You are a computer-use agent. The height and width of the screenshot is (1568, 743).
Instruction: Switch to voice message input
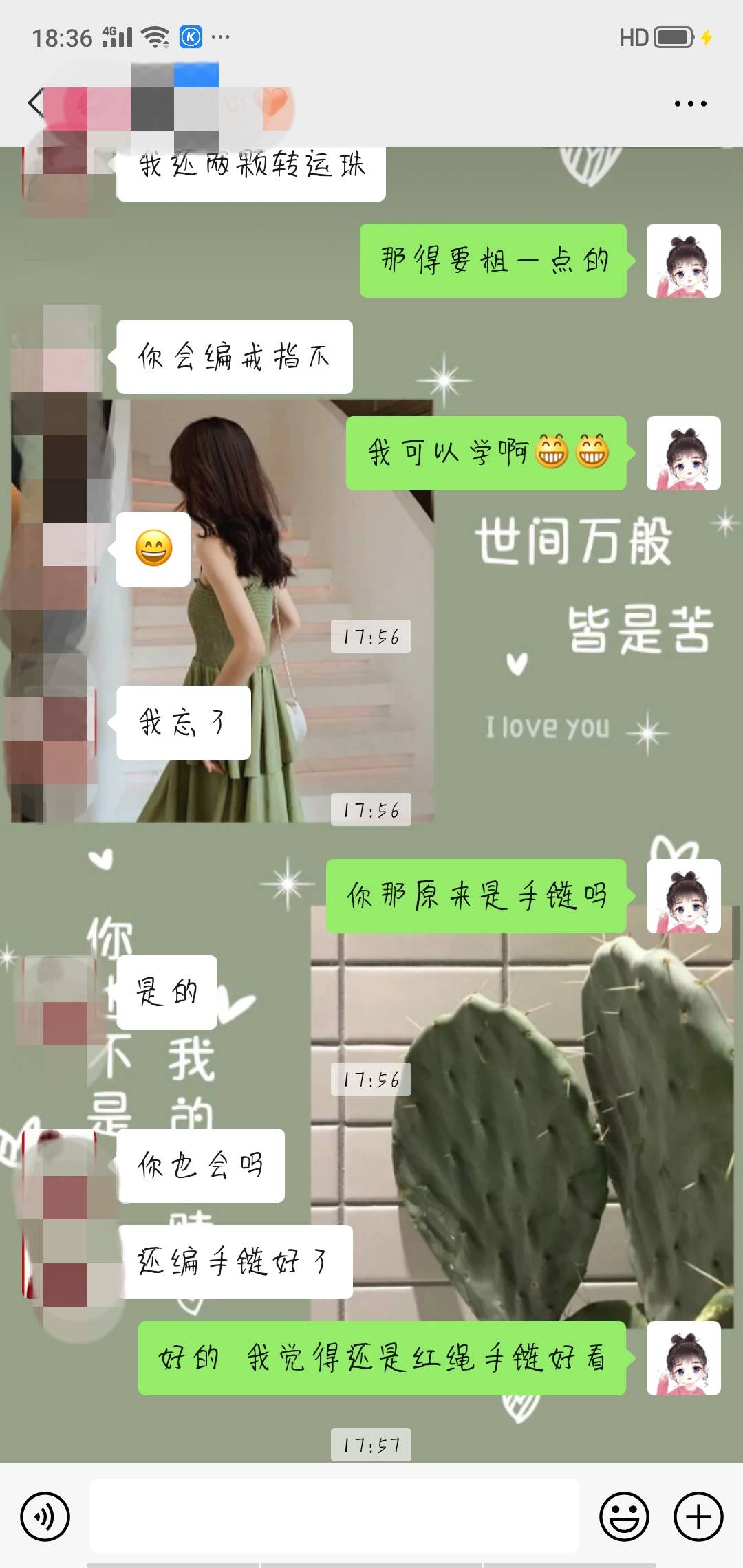point(45,1516)
